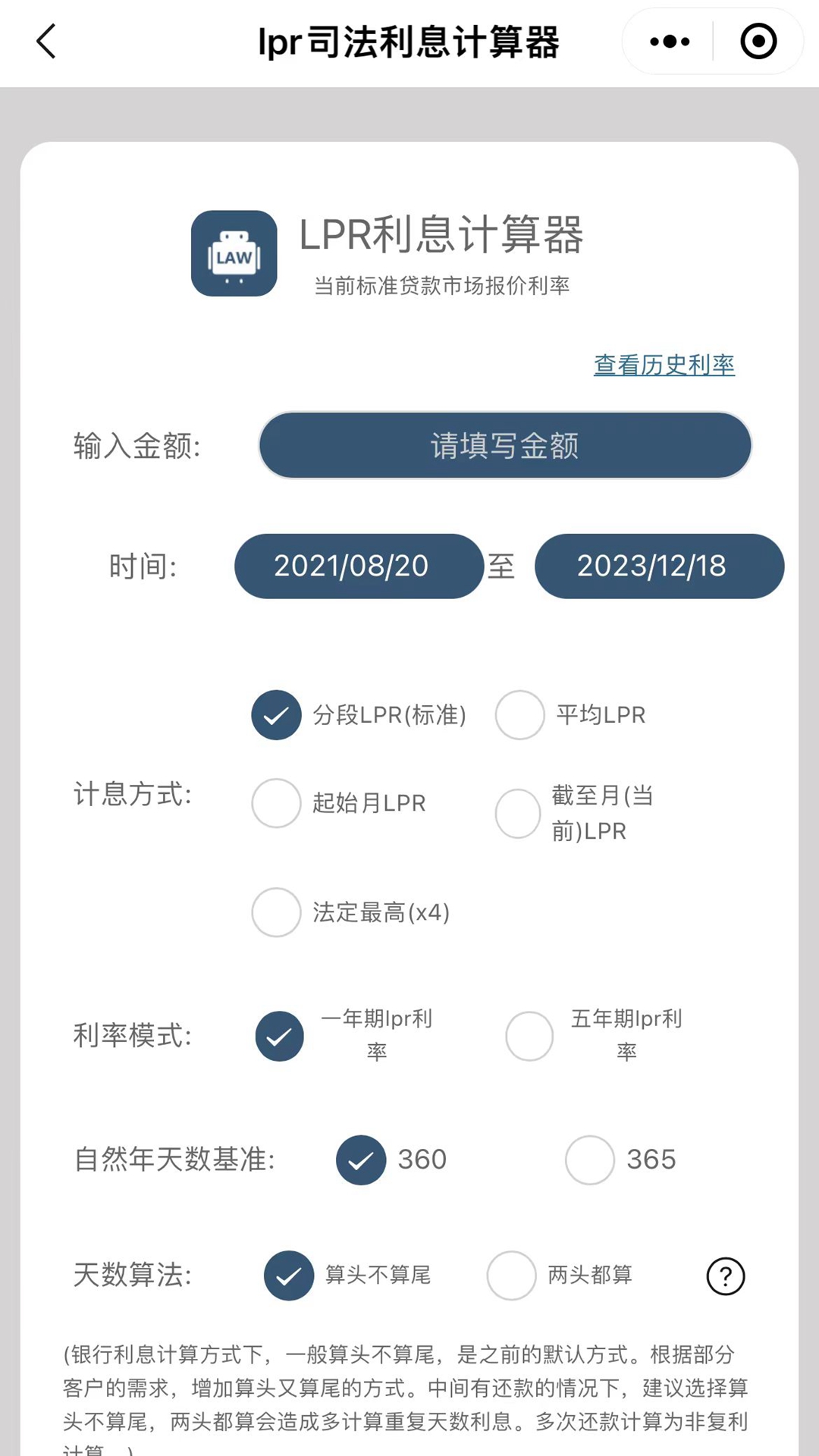This screenshot has height=1456, width=819.
Task: Select 360 days year basis
Action: tap(361, 1159)
